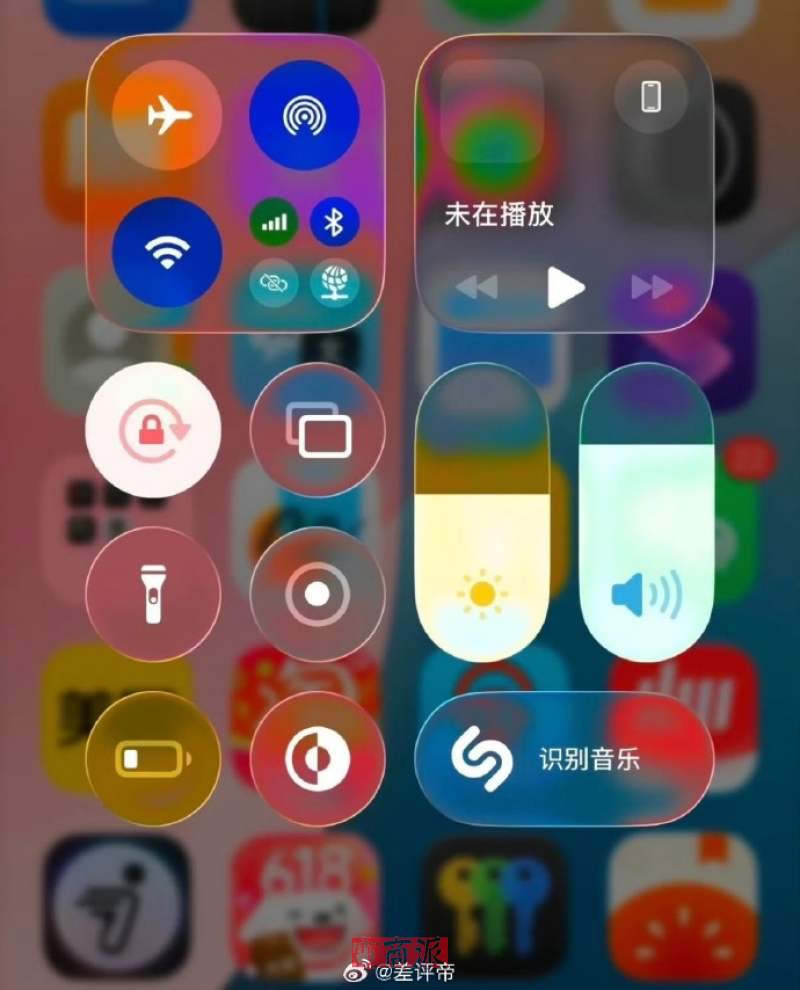This screenshot has height=990, width=800.
Task: Turn off Wi-Fi
Action: coord(167,252)
